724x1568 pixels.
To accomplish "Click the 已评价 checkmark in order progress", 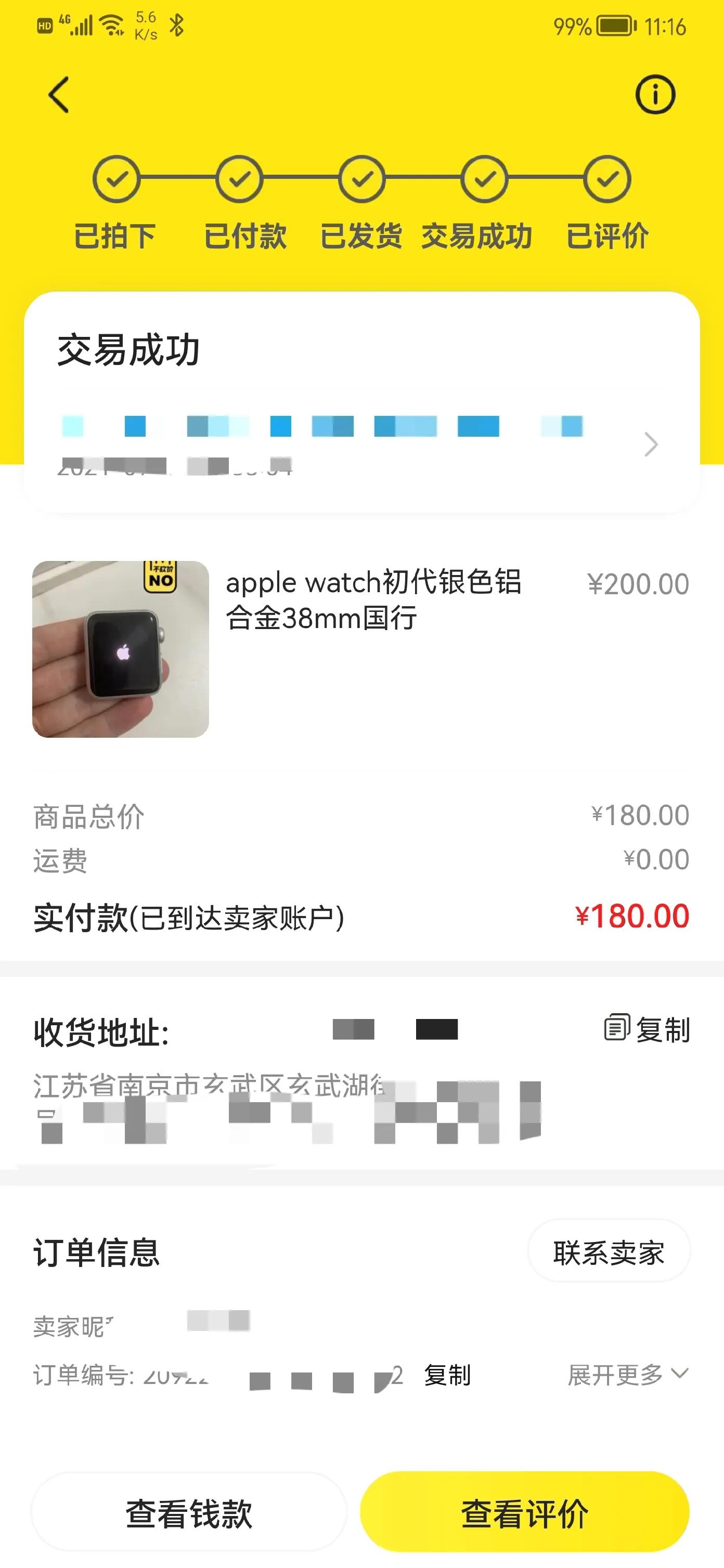I will tap(606, 178).
